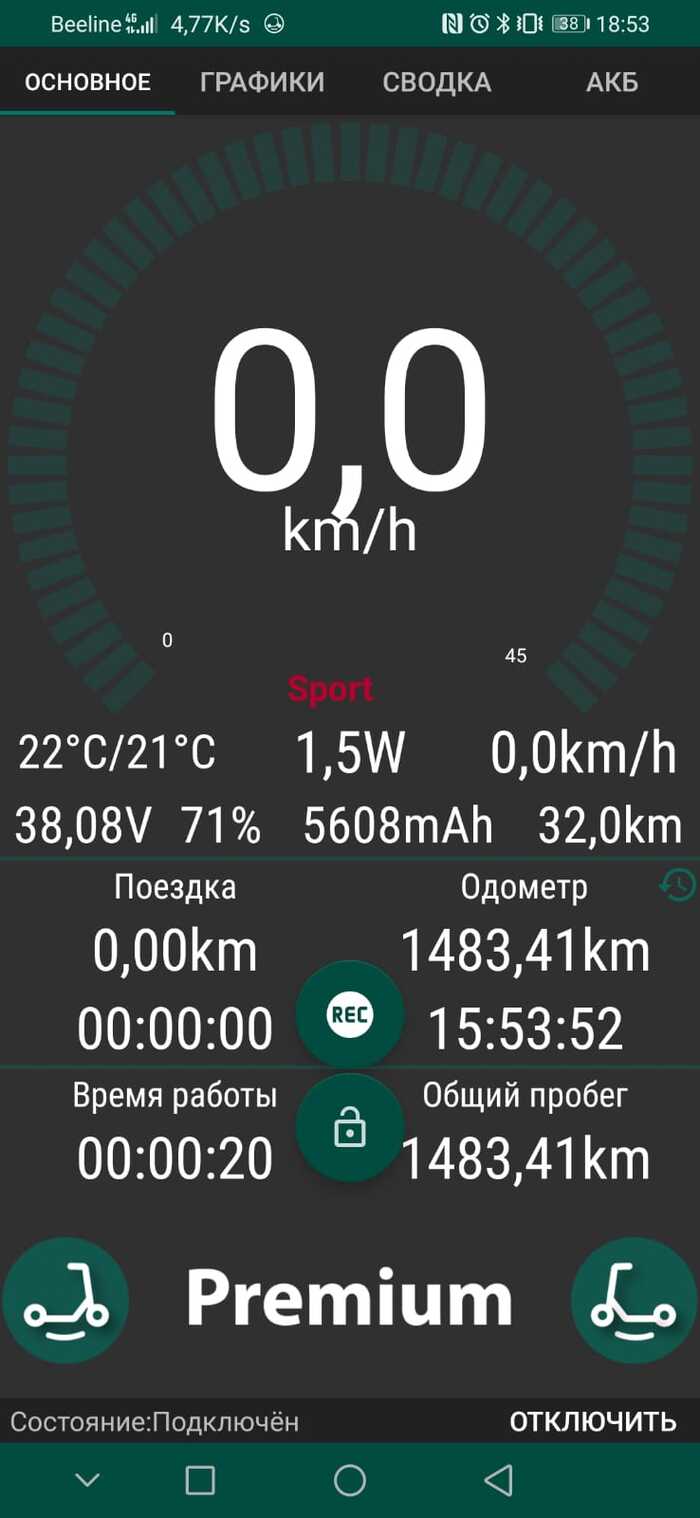700x1518 pixels.
Task: Tap the lock button to lock scooter
Action: point(350,1129)
